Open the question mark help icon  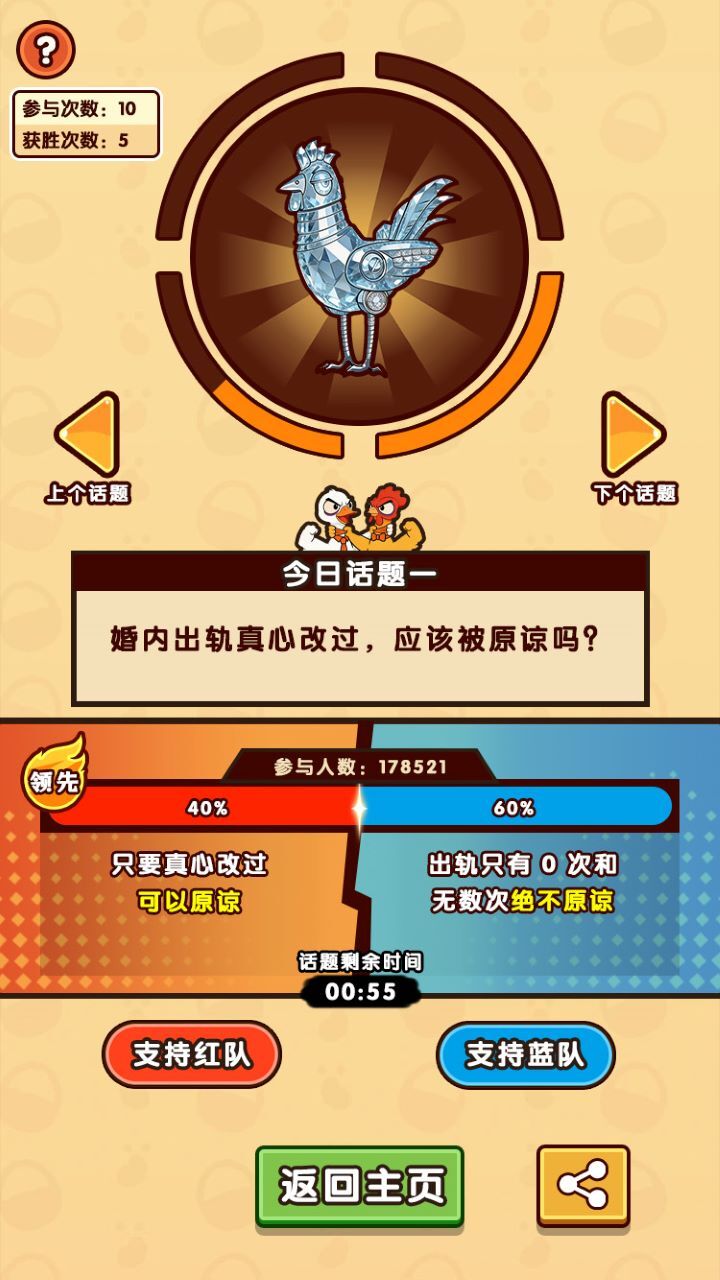click(x=46, y=49)
